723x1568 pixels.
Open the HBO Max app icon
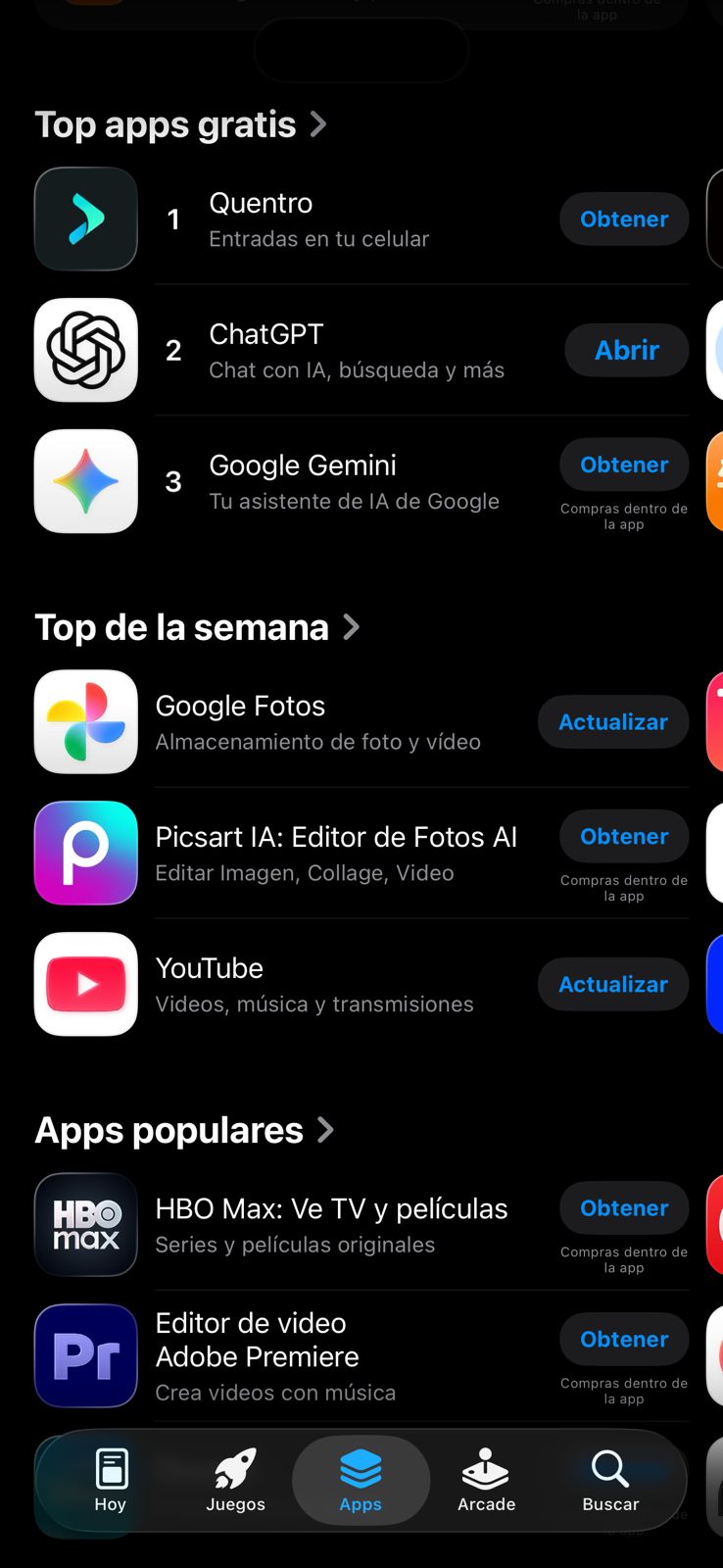click(85, 1225)
